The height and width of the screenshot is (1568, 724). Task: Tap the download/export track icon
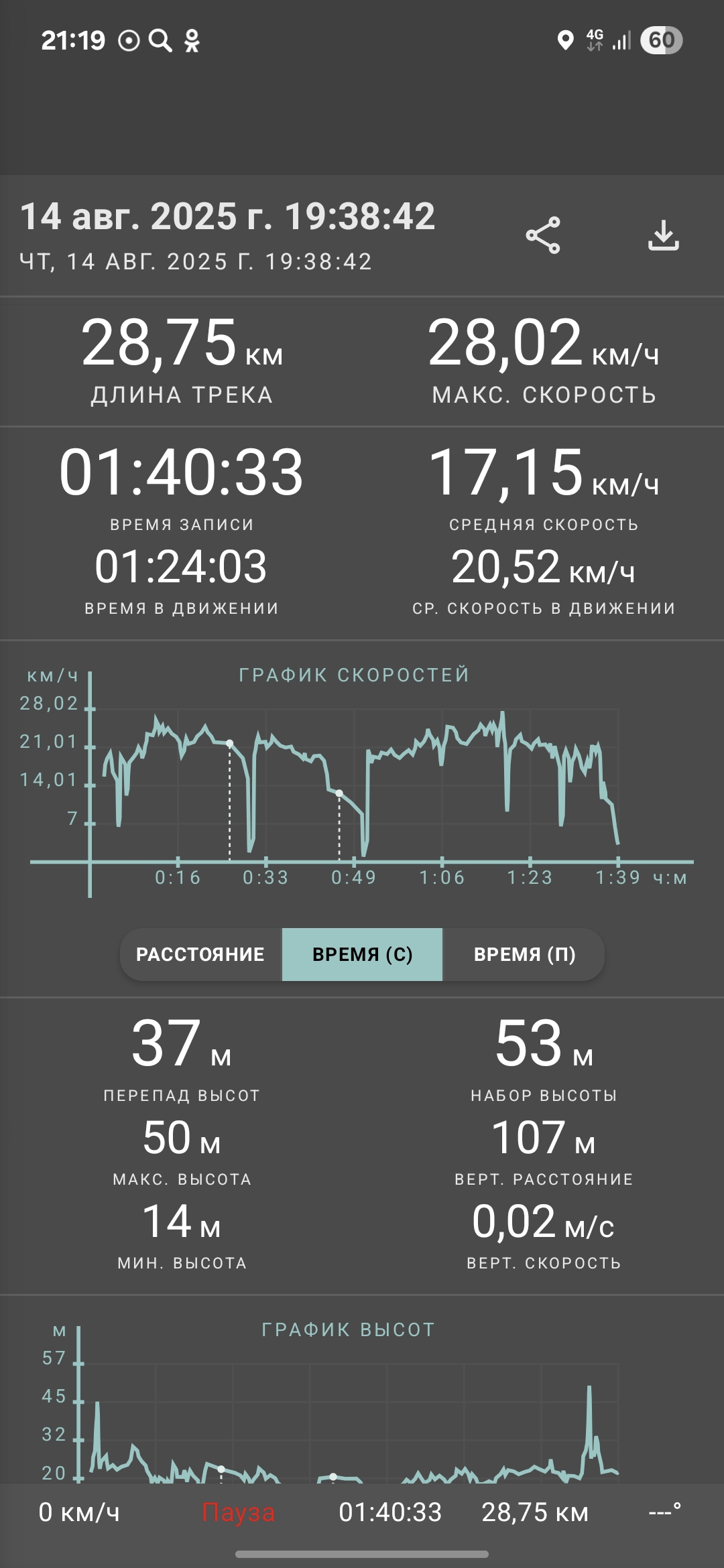(664, 235)
